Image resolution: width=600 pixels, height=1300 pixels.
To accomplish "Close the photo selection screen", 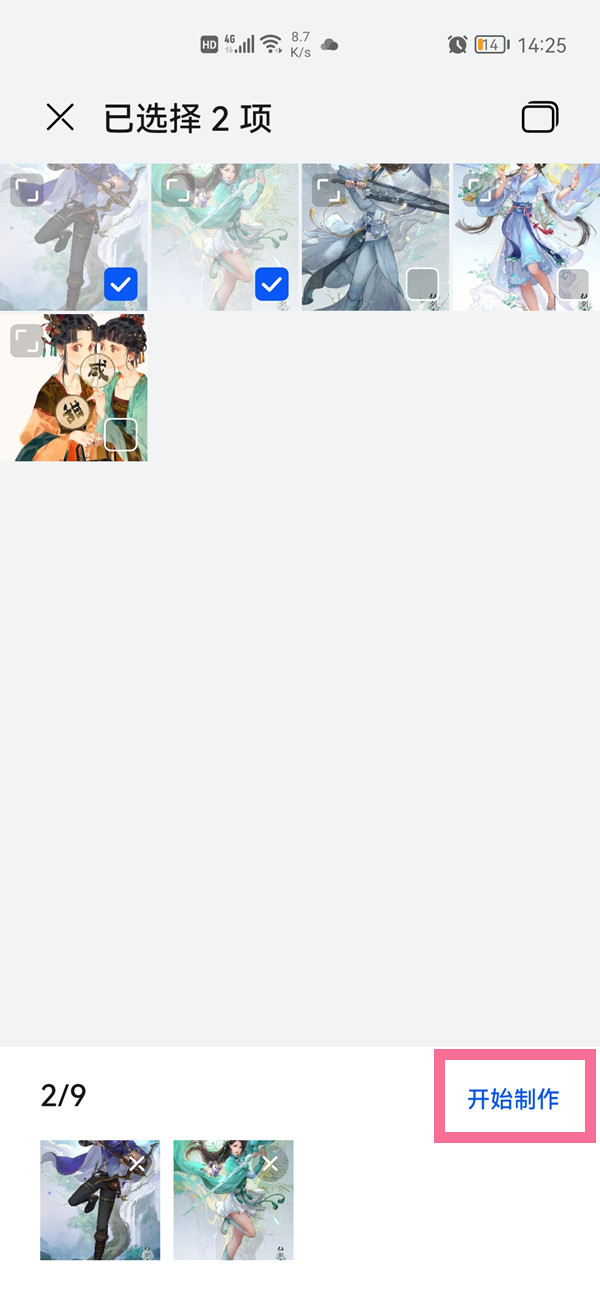I will (60, 118).
